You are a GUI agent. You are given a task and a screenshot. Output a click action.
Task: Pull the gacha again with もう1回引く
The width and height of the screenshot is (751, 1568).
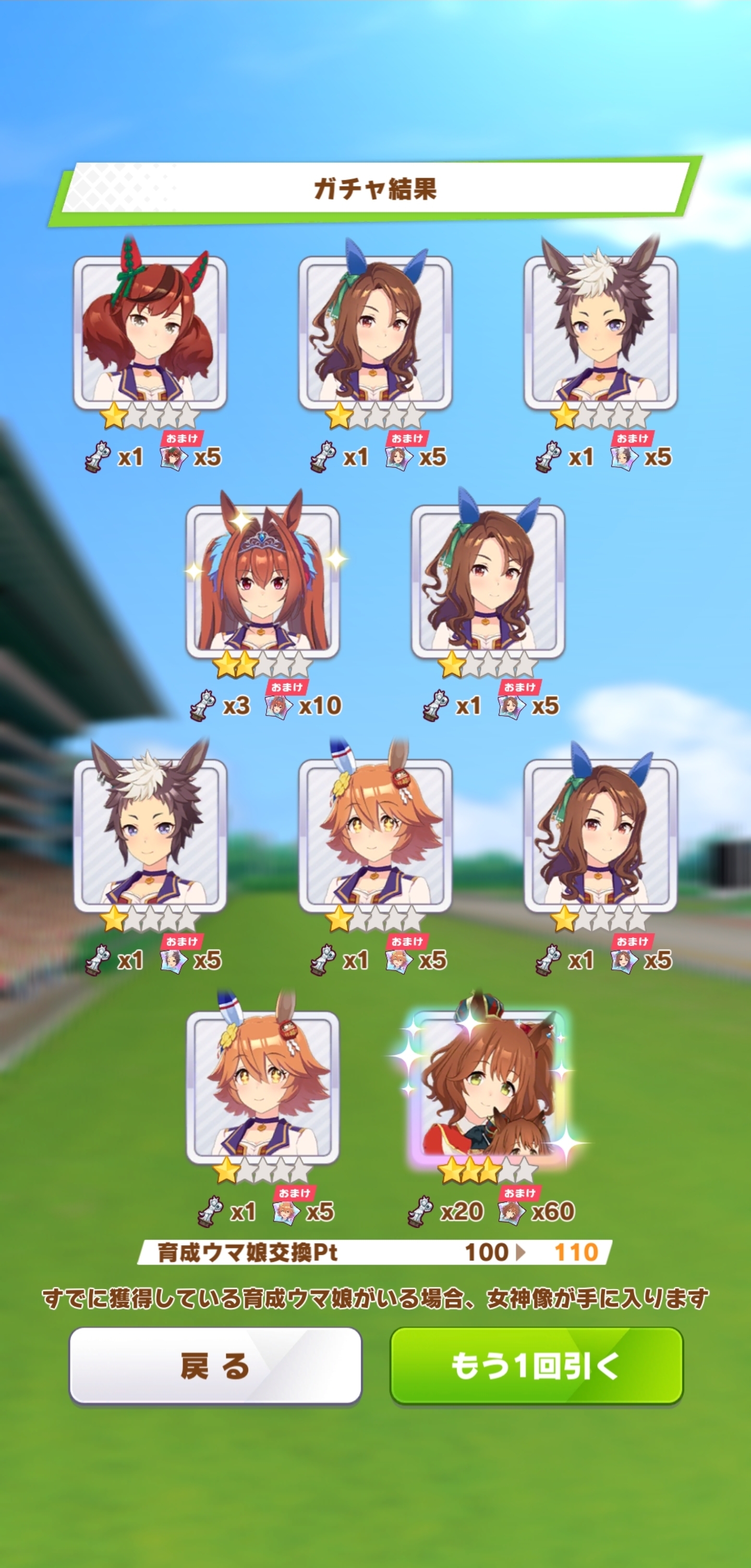click(x=536, y=1367)
